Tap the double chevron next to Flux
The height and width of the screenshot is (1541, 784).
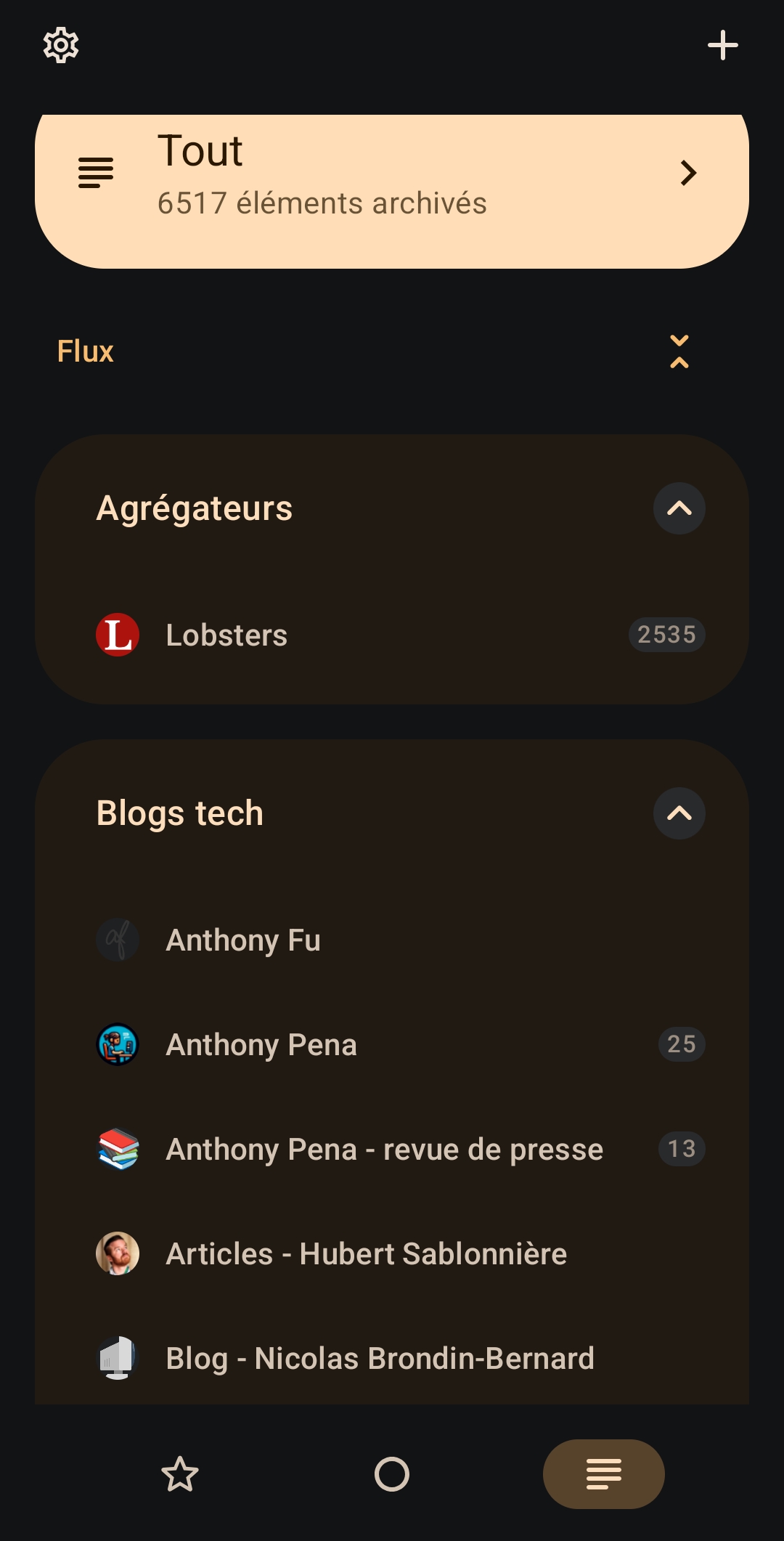[679, 351]
